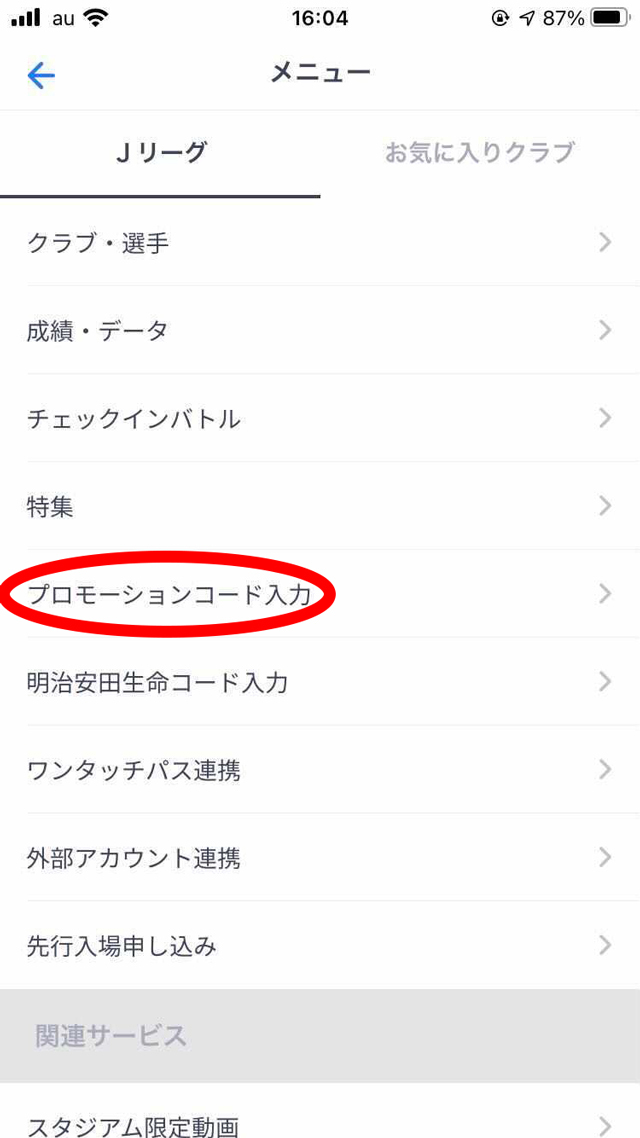Open 先行入場申し込み
The image size is (640, 1138).
coord(320,945)
